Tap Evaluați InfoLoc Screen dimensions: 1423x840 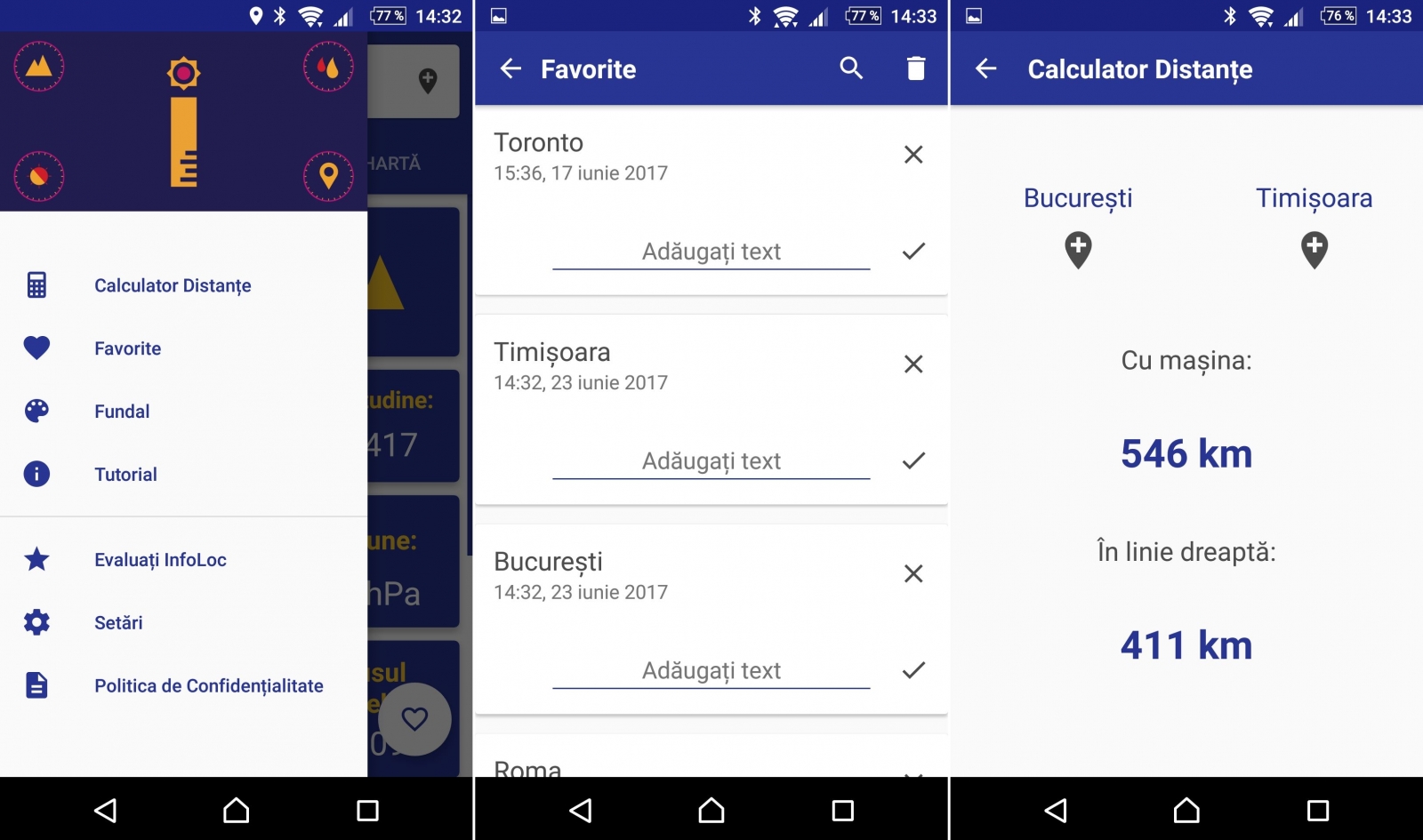[160, 560]
